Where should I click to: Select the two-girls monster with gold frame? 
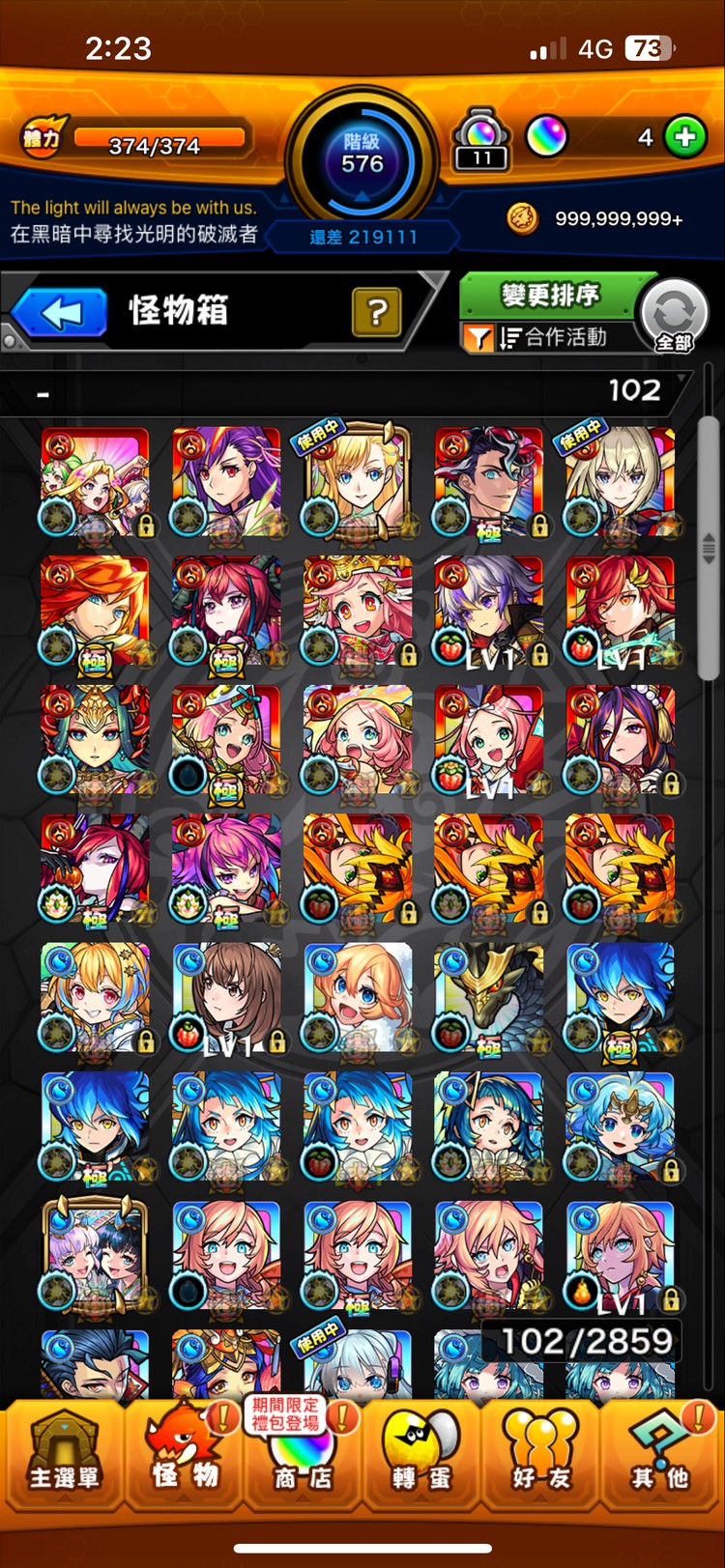tap(95, 1255)
